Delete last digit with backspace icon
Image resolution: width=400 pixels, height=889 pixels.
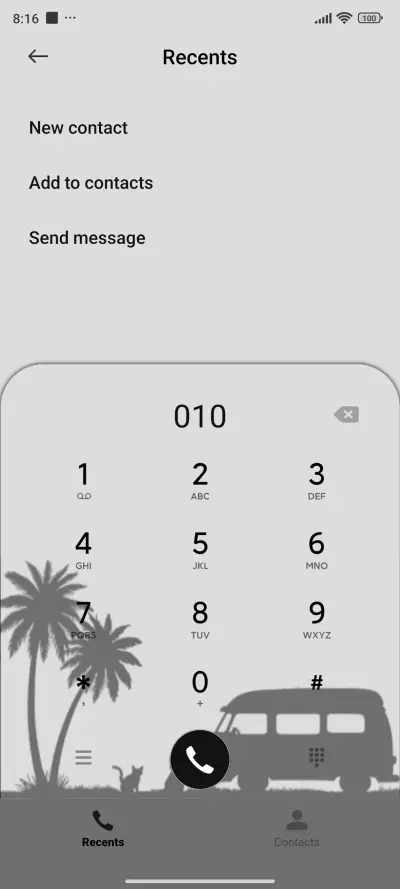point(346,414)
